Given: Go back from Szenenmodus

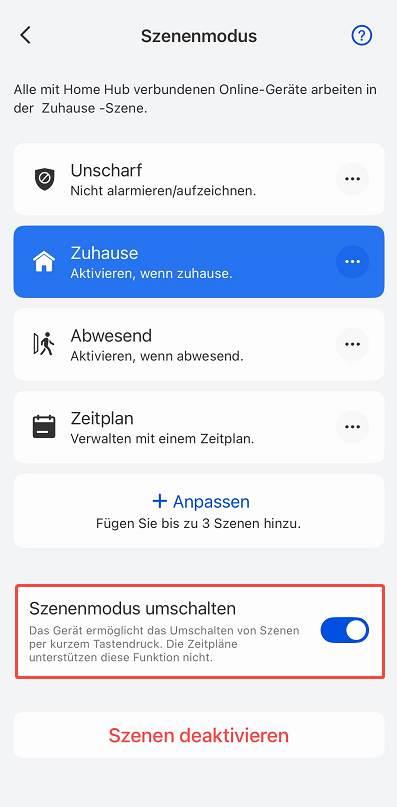Looking at the screenshot, I should pyautogui.click(x=25, y=36).
